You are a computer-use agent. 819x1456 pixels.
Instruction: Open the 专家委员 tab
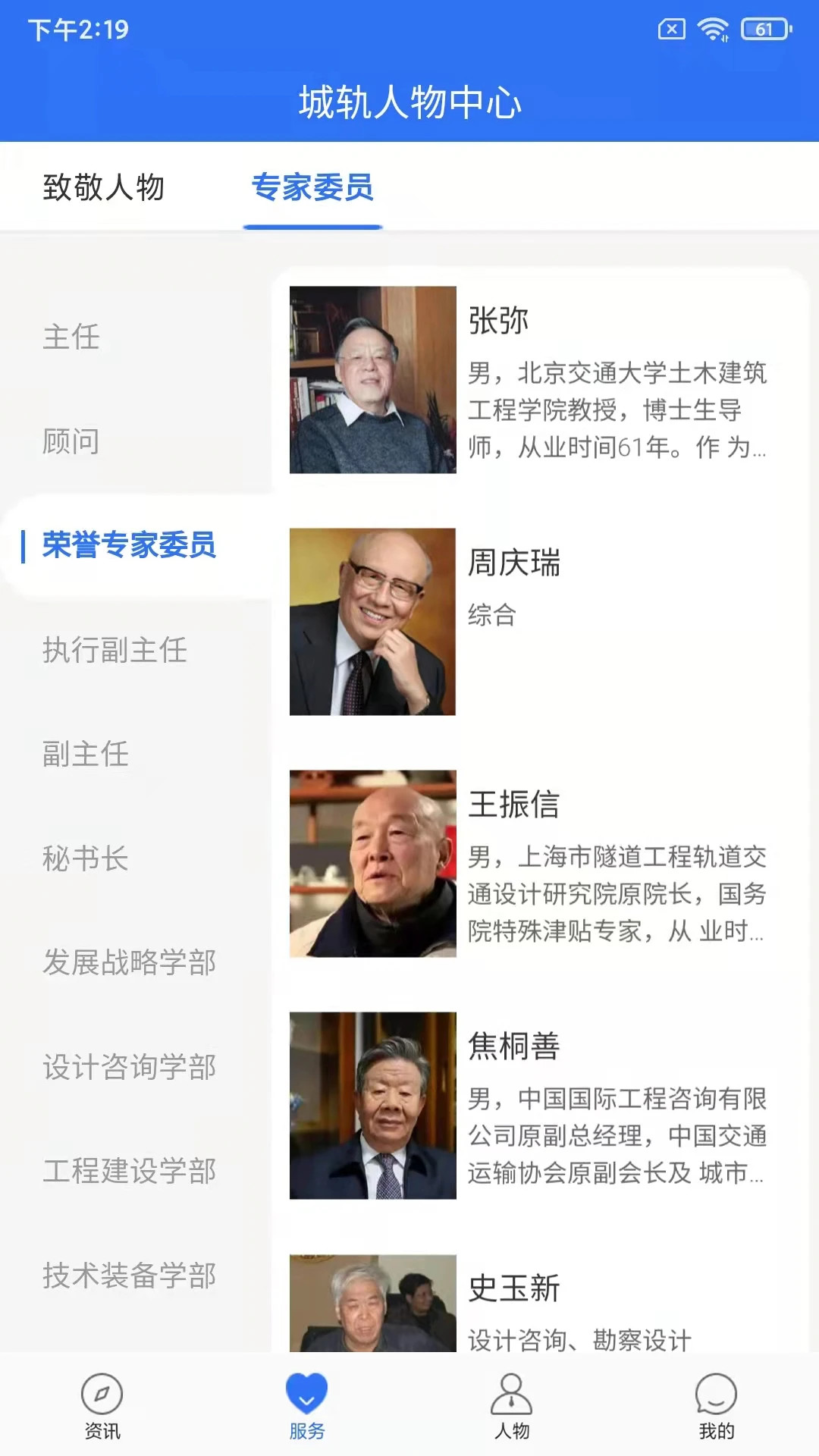[312, 189]
